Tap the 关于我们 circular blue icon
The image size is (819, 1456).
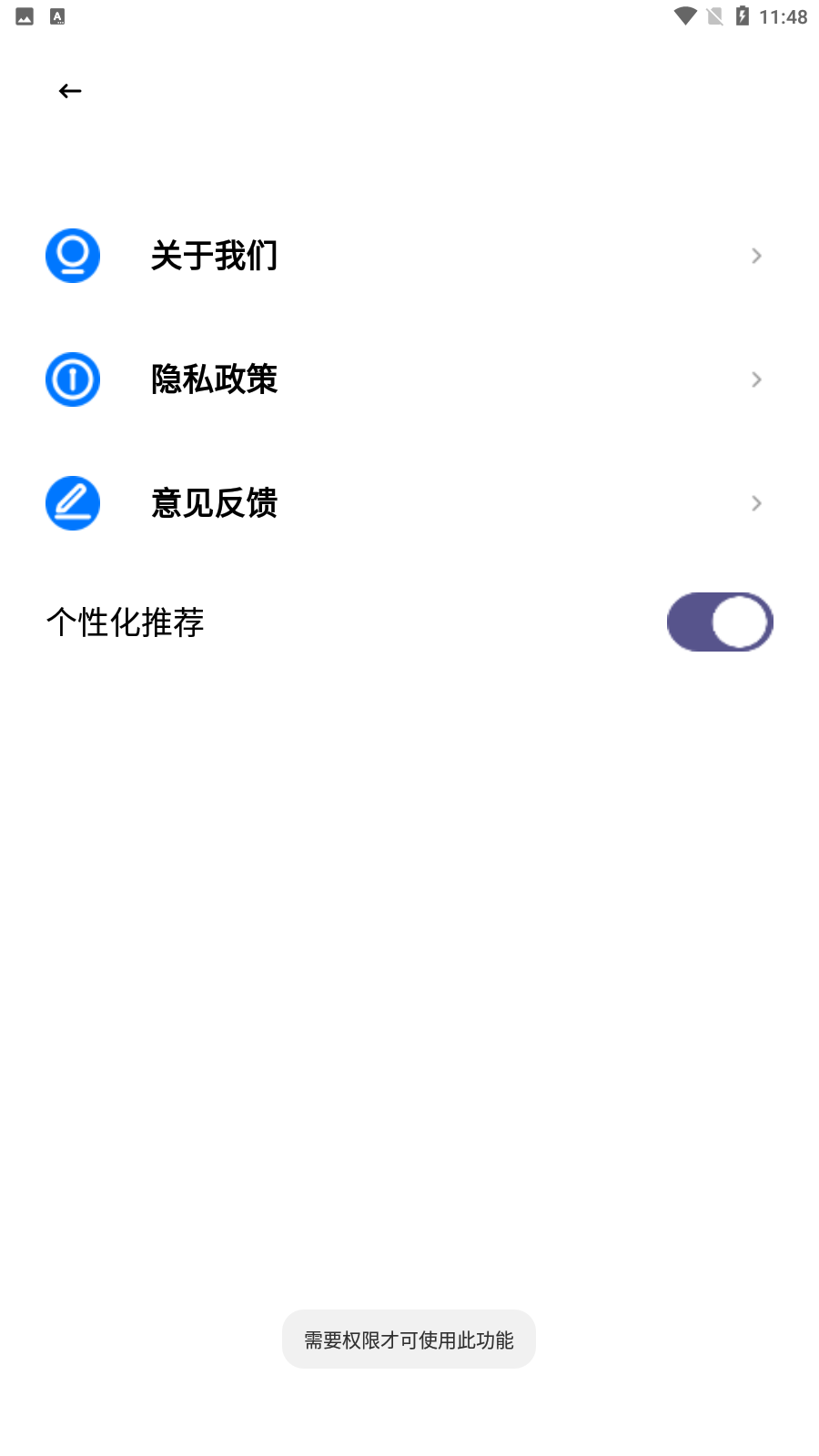[x=73, y=256]
